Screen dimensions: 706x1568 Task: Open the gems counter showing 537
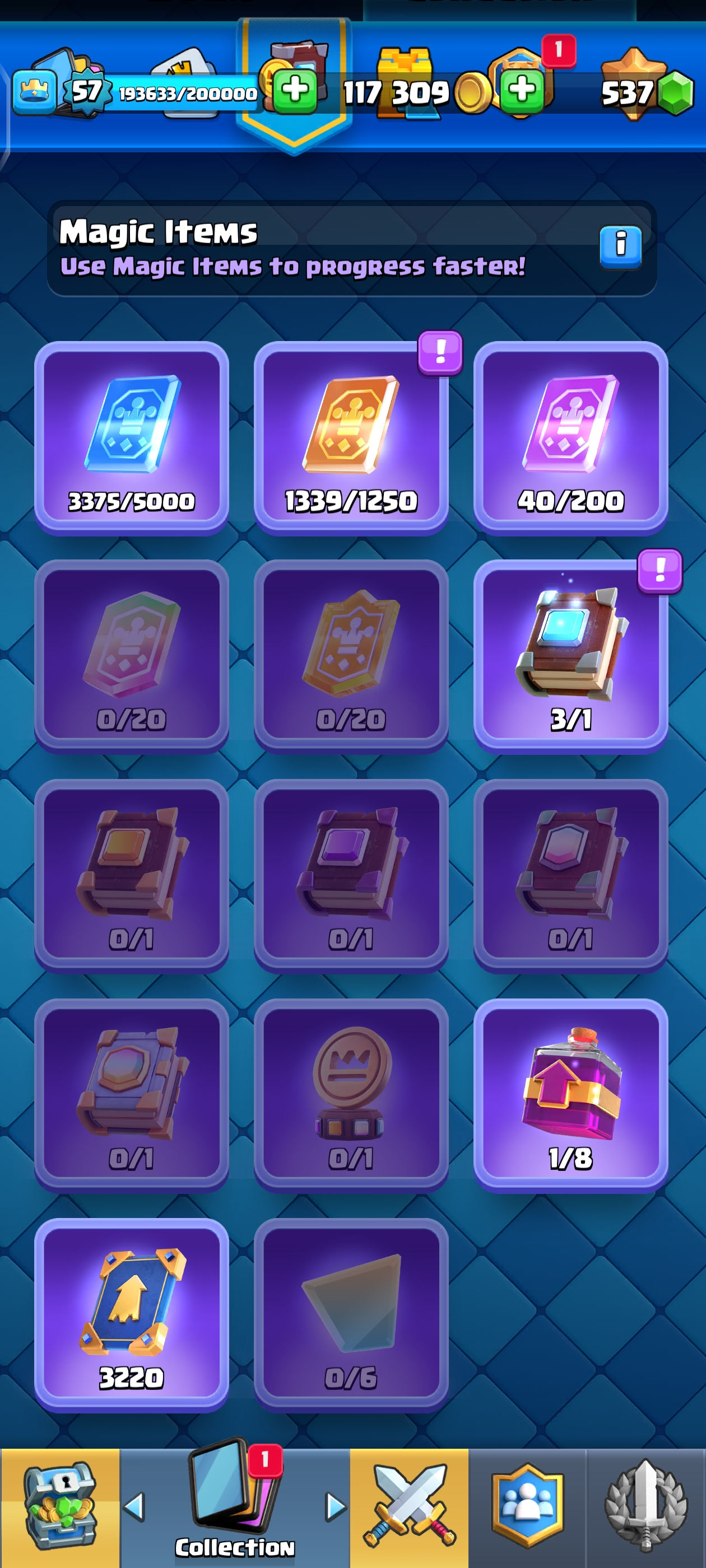(x=645, y=92)
